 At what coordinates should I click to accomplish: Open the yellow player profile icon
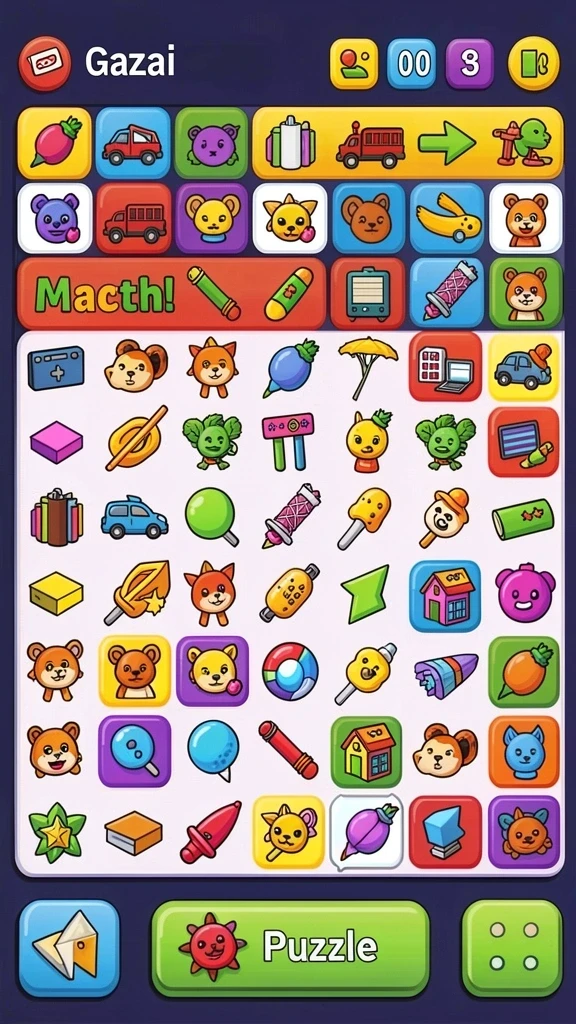coord(353,63)
